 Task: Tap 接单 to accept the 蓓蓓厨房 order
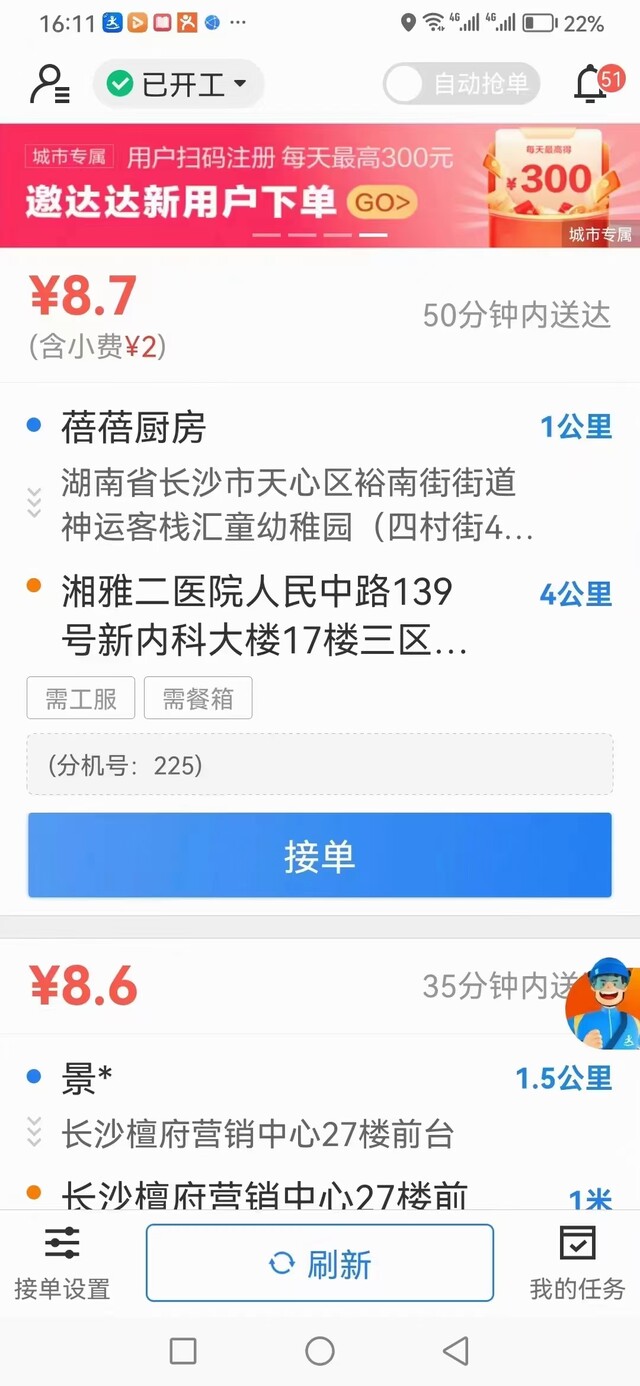coord(320,856)
